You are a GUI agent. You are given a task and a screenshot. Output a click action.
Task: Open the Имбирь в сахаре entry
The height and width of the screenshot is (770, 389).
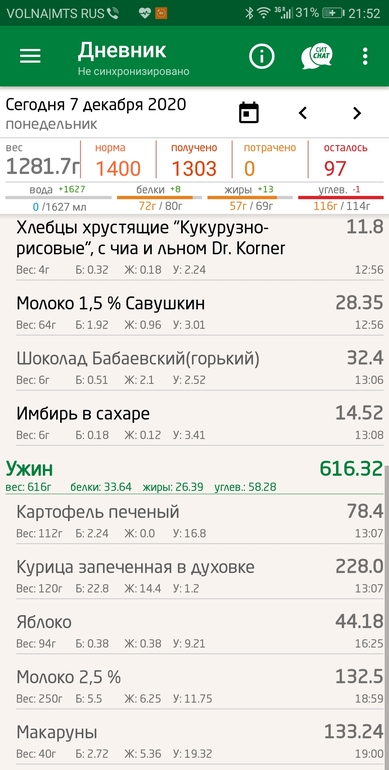tap(194, 424)
